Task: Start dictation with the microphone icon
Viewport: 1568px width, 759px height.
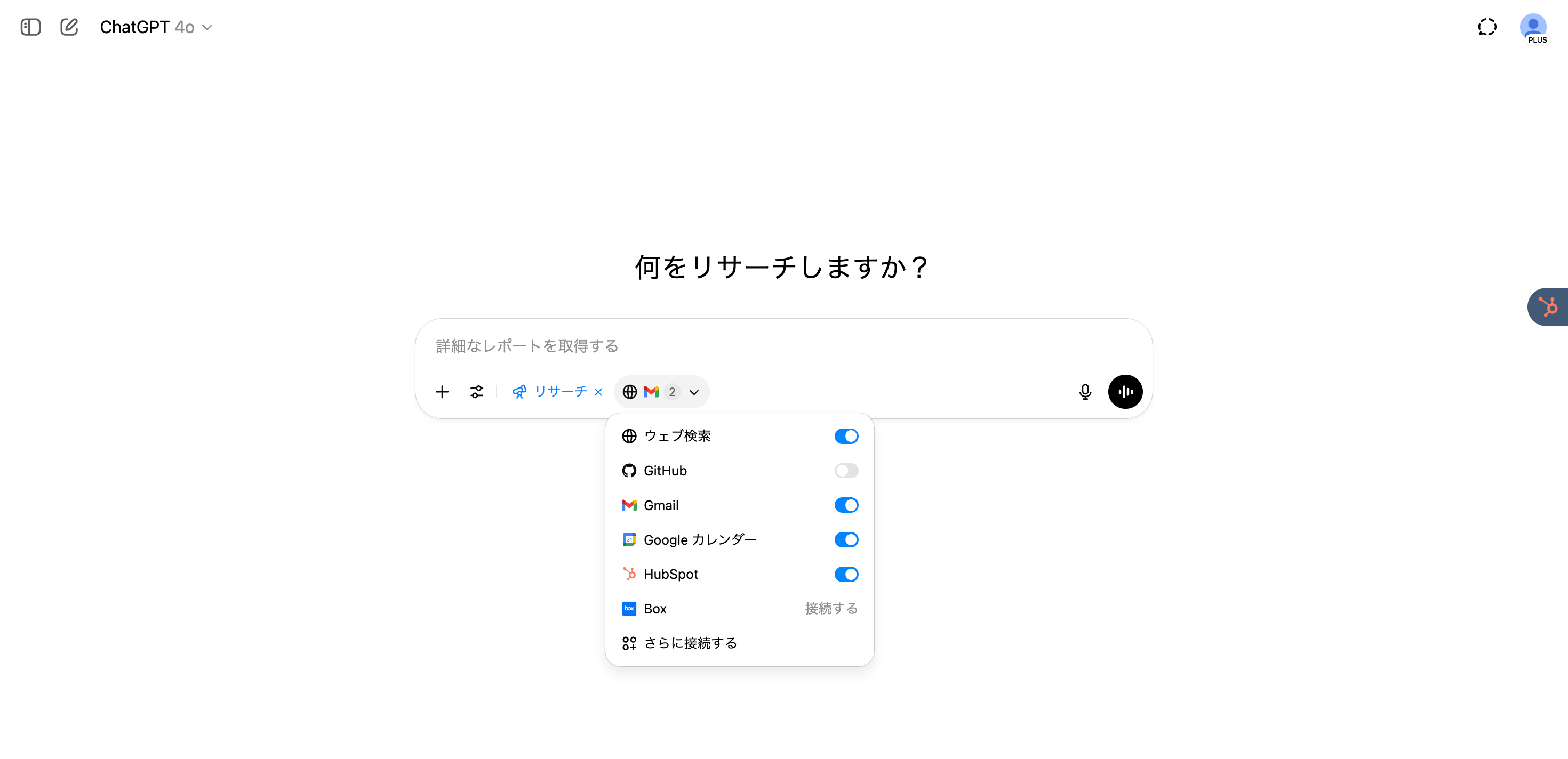Action: click(x=1085, y=392)
